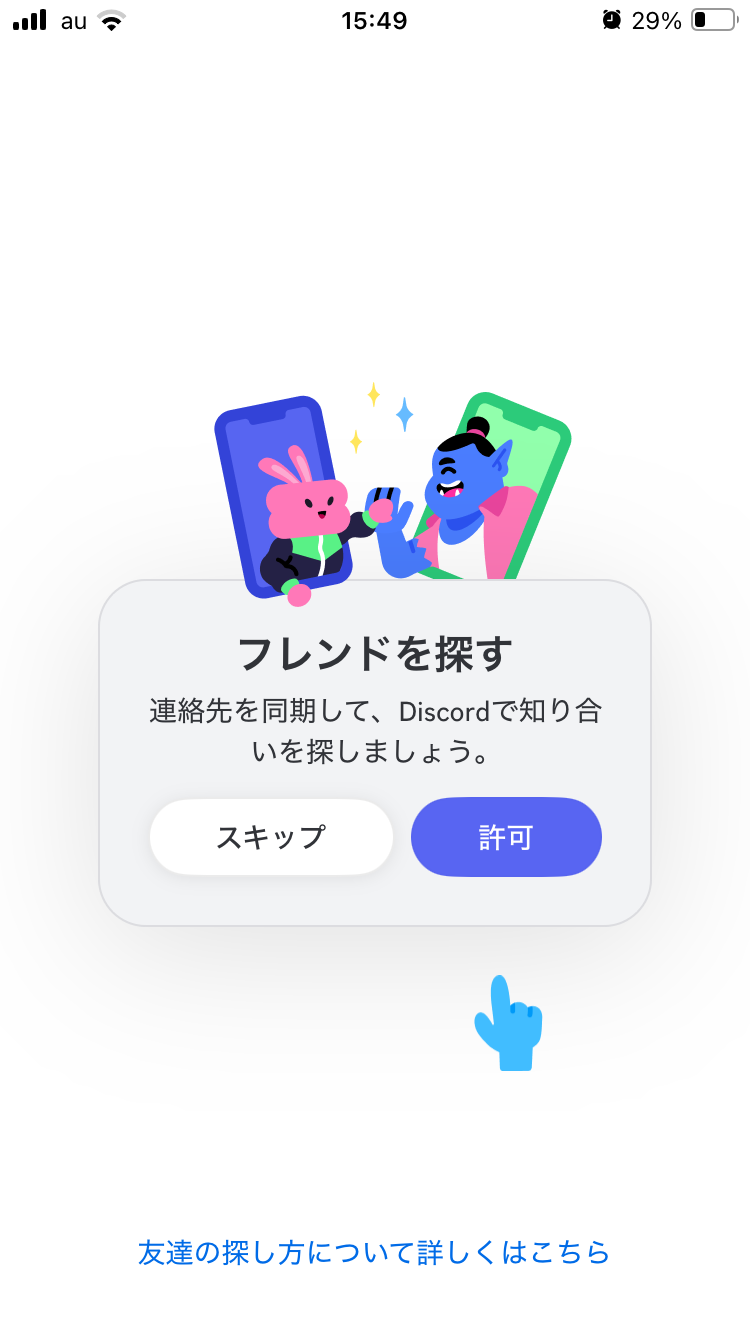
Task: Allow contact sync with the 許可 button
Action: 506,837
